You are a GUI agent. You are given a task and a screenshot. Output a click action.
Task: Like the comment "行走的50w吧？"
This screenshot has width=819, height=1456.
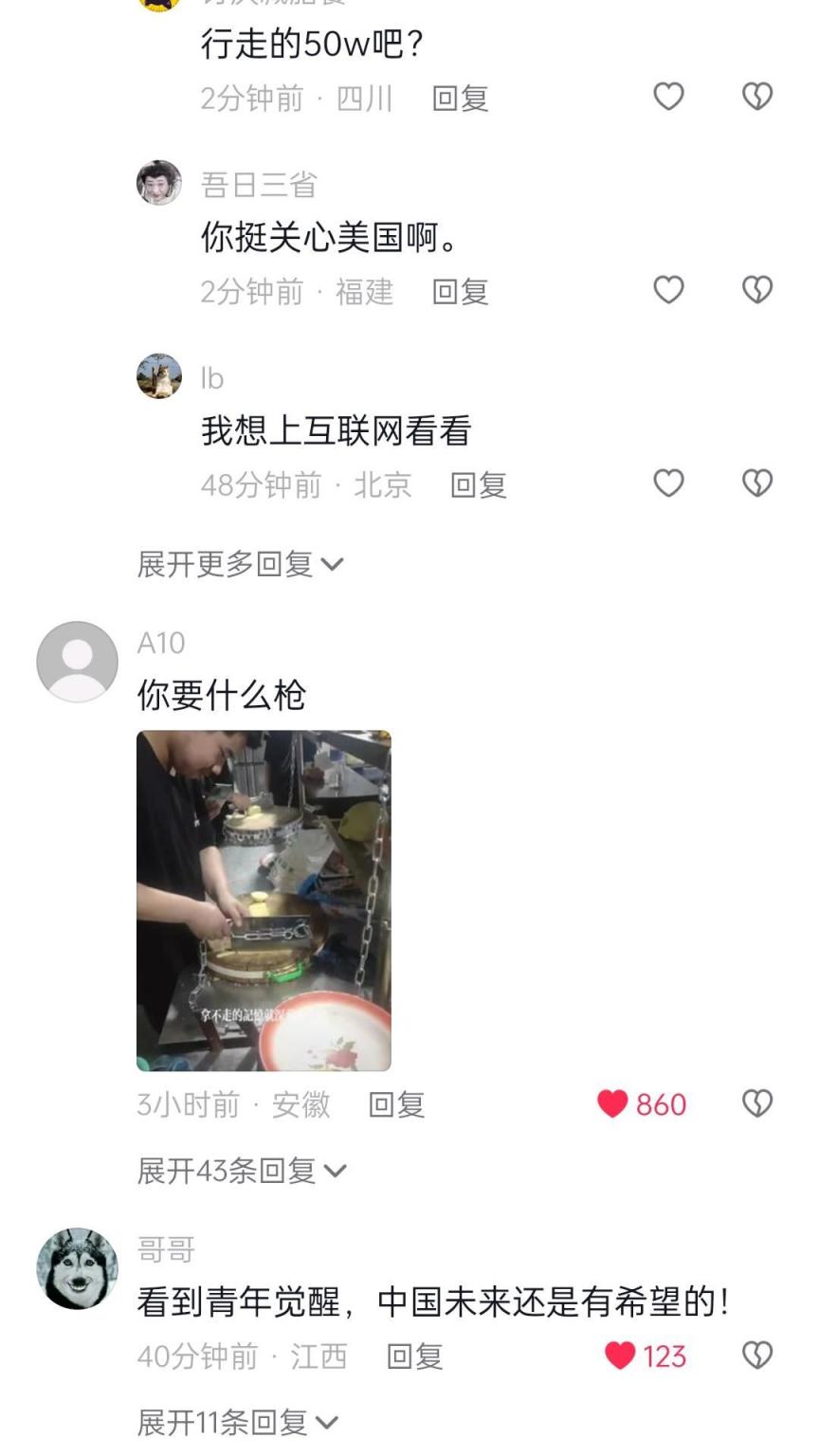(668, 97)
